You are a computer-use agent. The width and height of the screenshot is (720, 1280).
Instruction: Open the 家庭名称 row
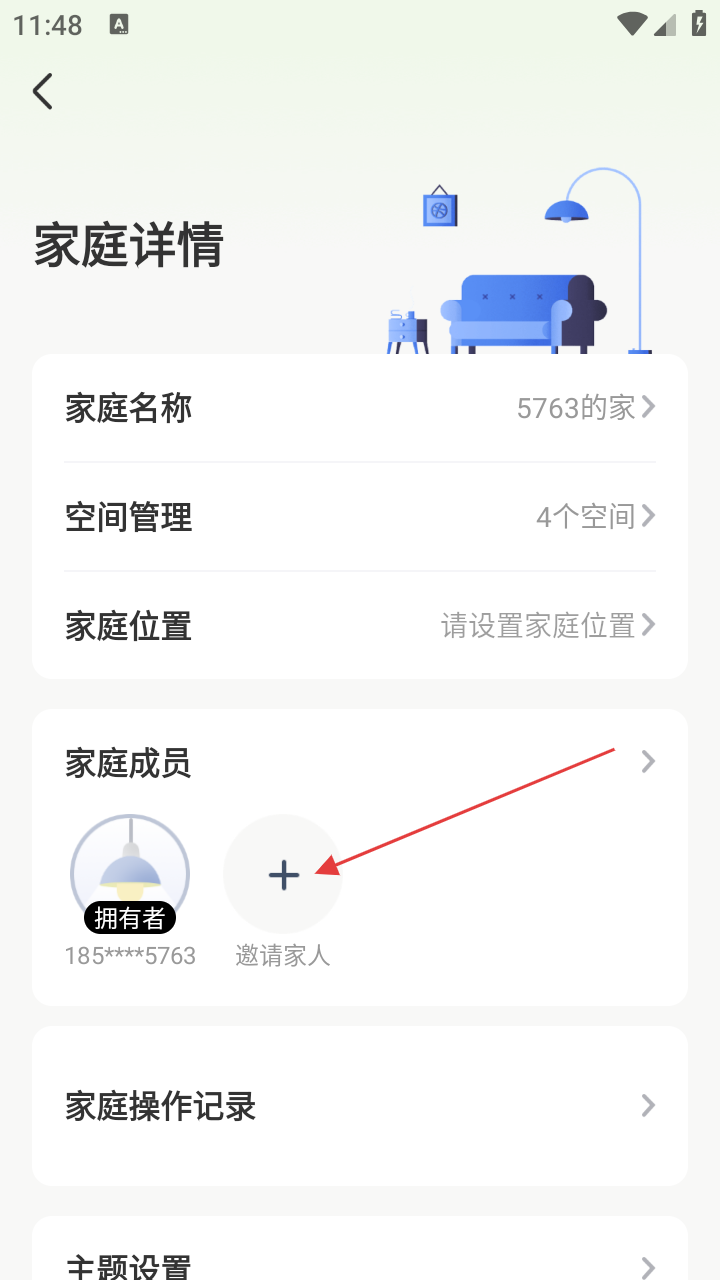(x=360, y=408)
